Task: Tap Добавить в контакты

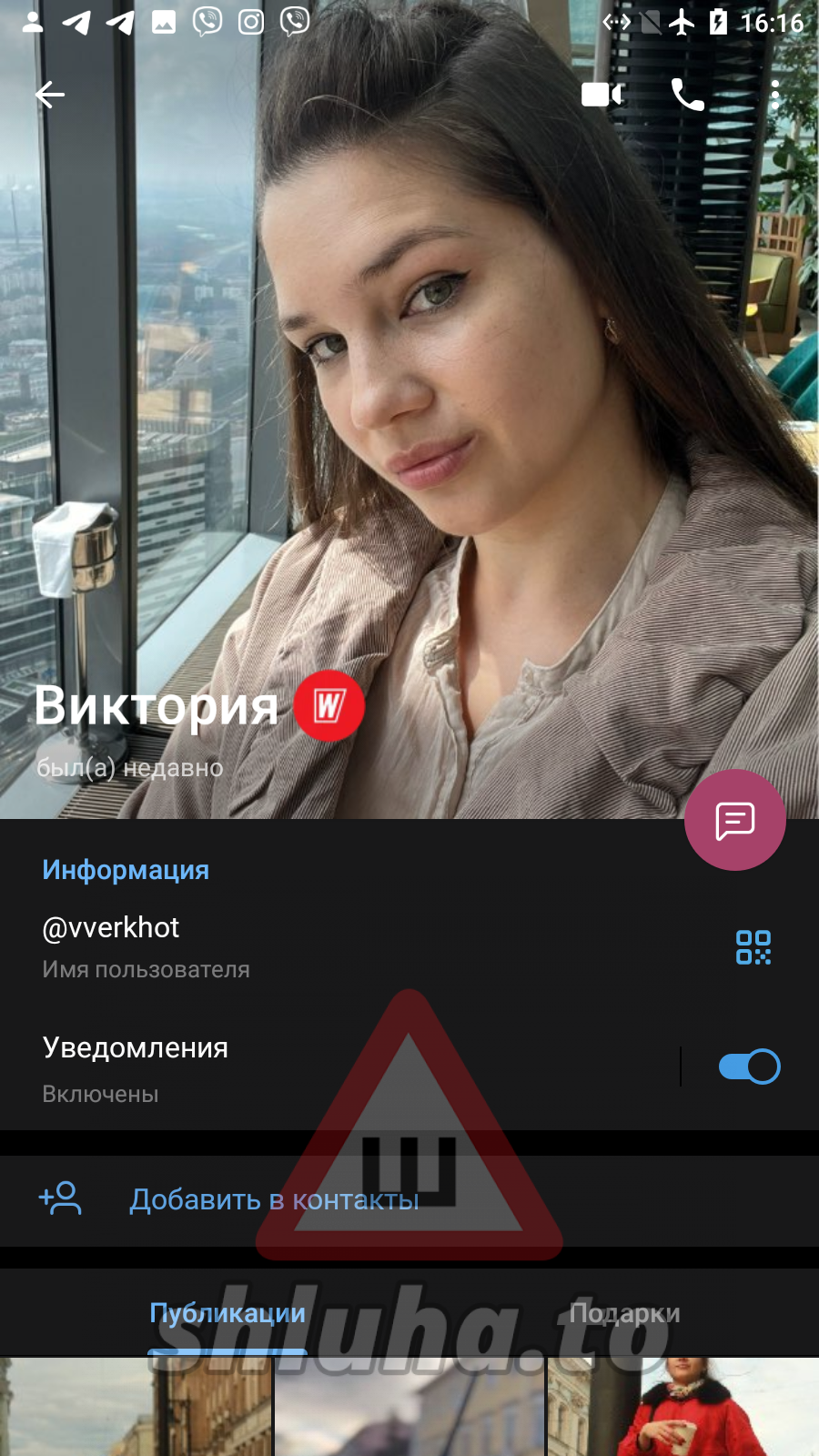Action: 273,1200
